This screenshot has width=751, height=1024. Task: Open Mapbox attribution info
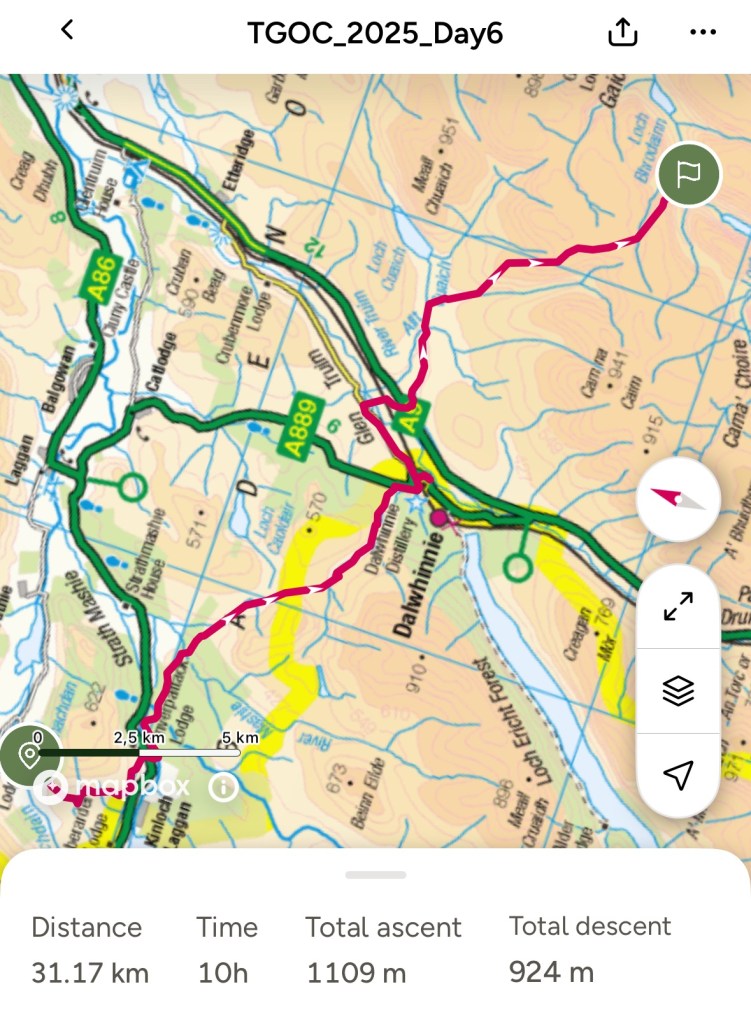pos(223,787)
